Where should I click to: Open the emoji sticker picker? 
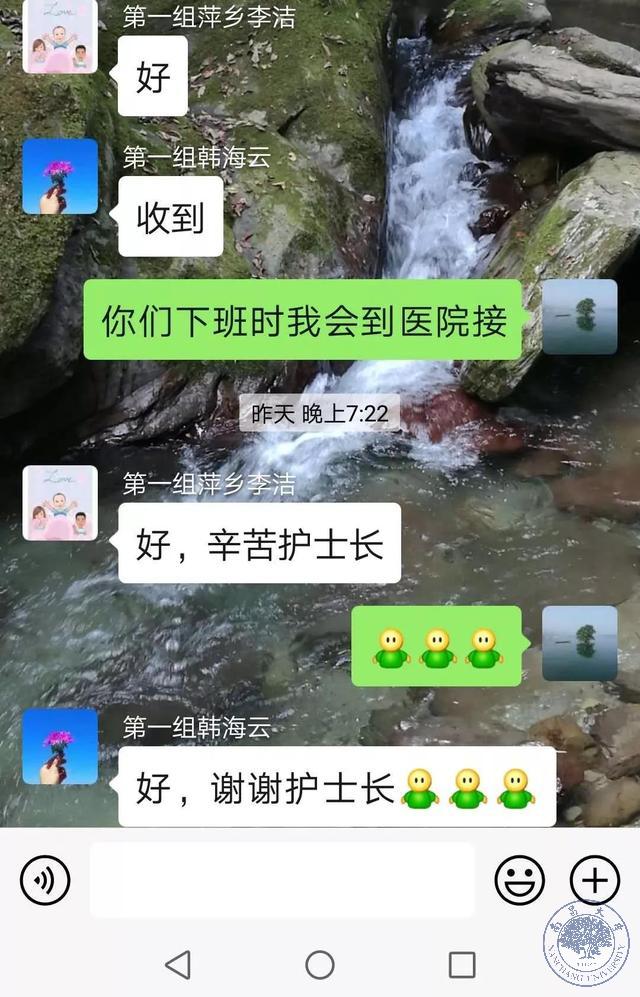(520, 881)
